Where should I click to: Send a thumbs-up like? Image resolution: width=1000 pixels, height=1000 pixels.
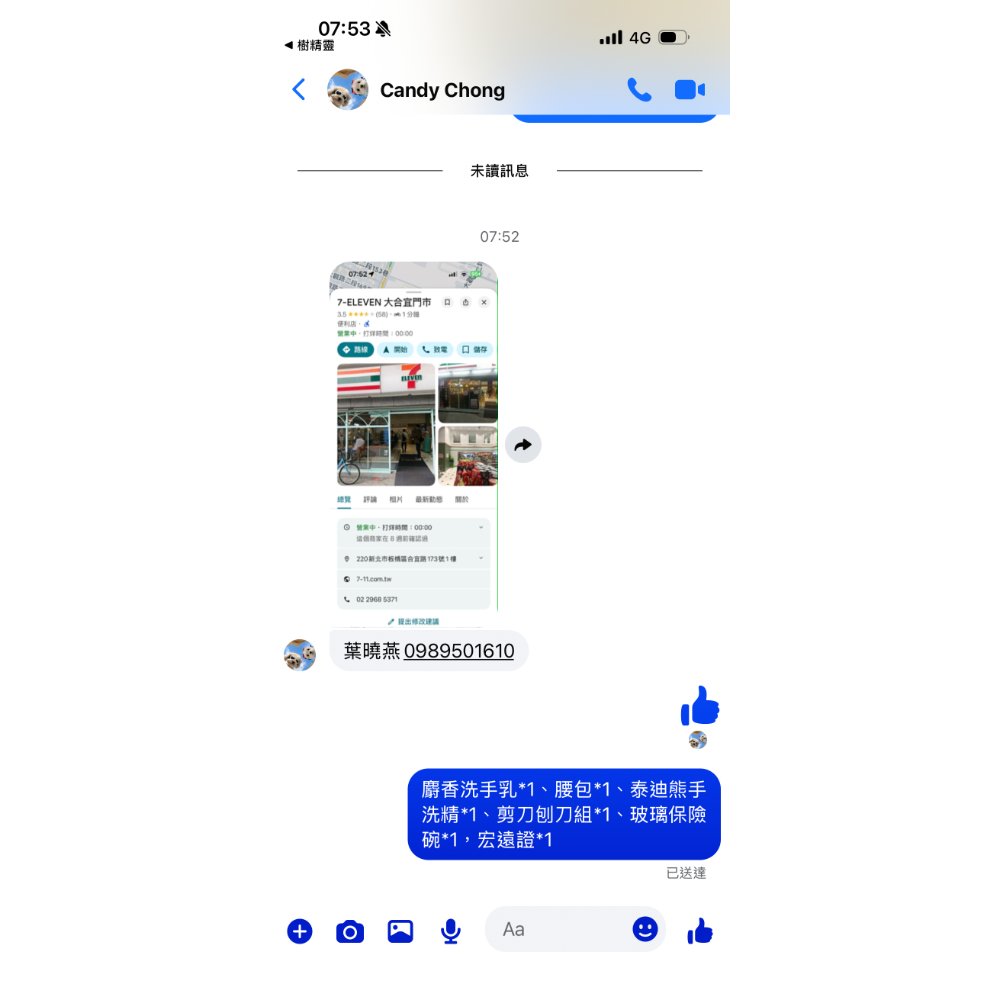(x=700, y=931)
